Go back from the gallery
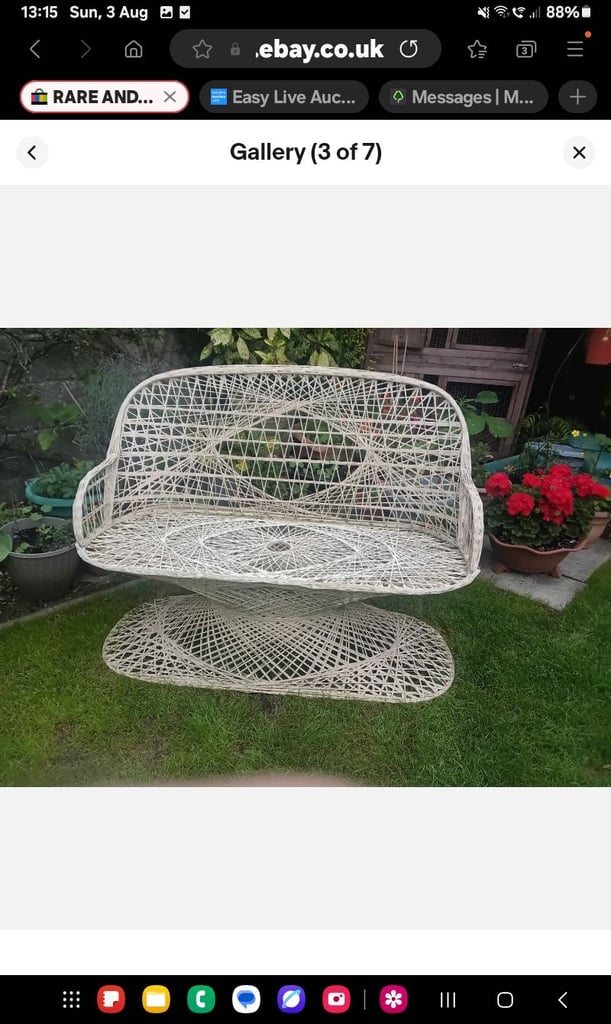This screenshot has width=611, height=1024. [x=32, y=153]
